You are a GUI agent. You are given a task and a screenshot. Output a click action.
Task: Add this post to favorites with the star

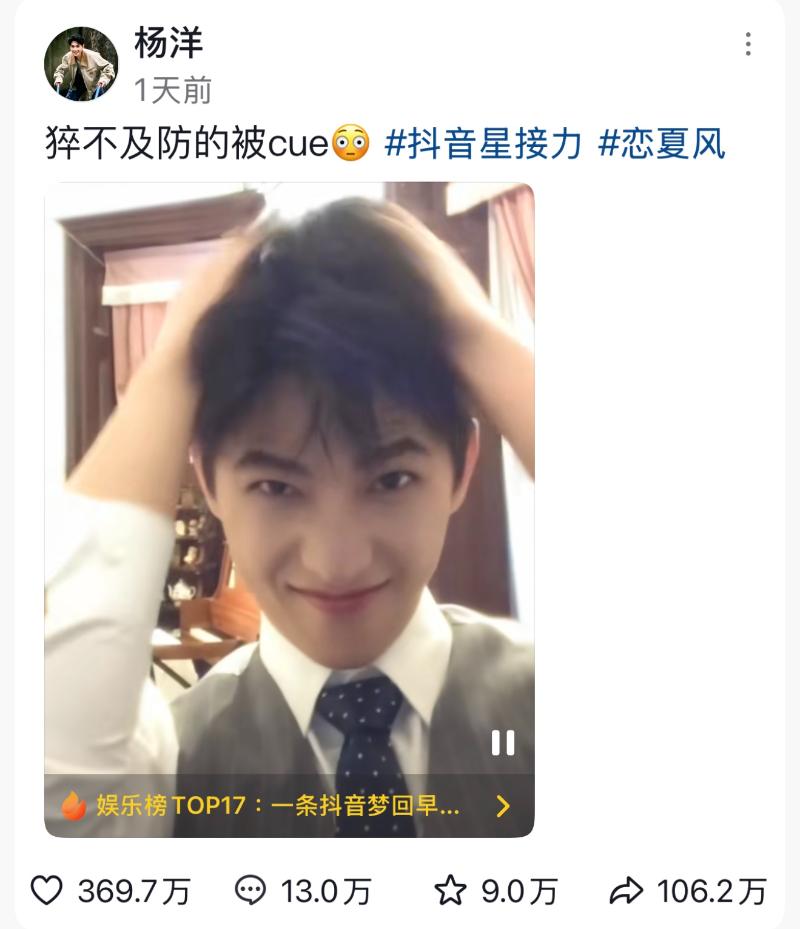(450, 890)
